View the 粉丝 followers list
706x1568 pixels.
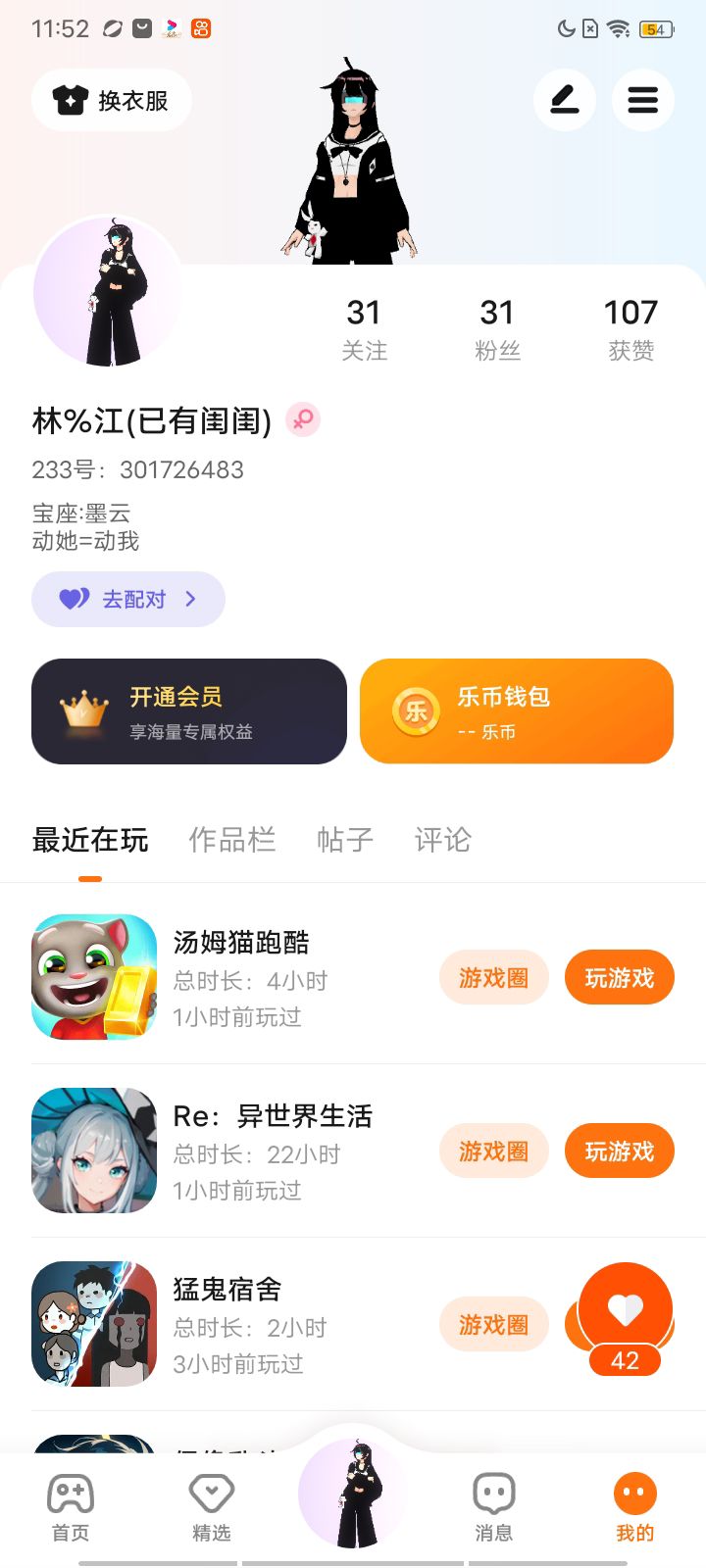click(x=497, y=328)
